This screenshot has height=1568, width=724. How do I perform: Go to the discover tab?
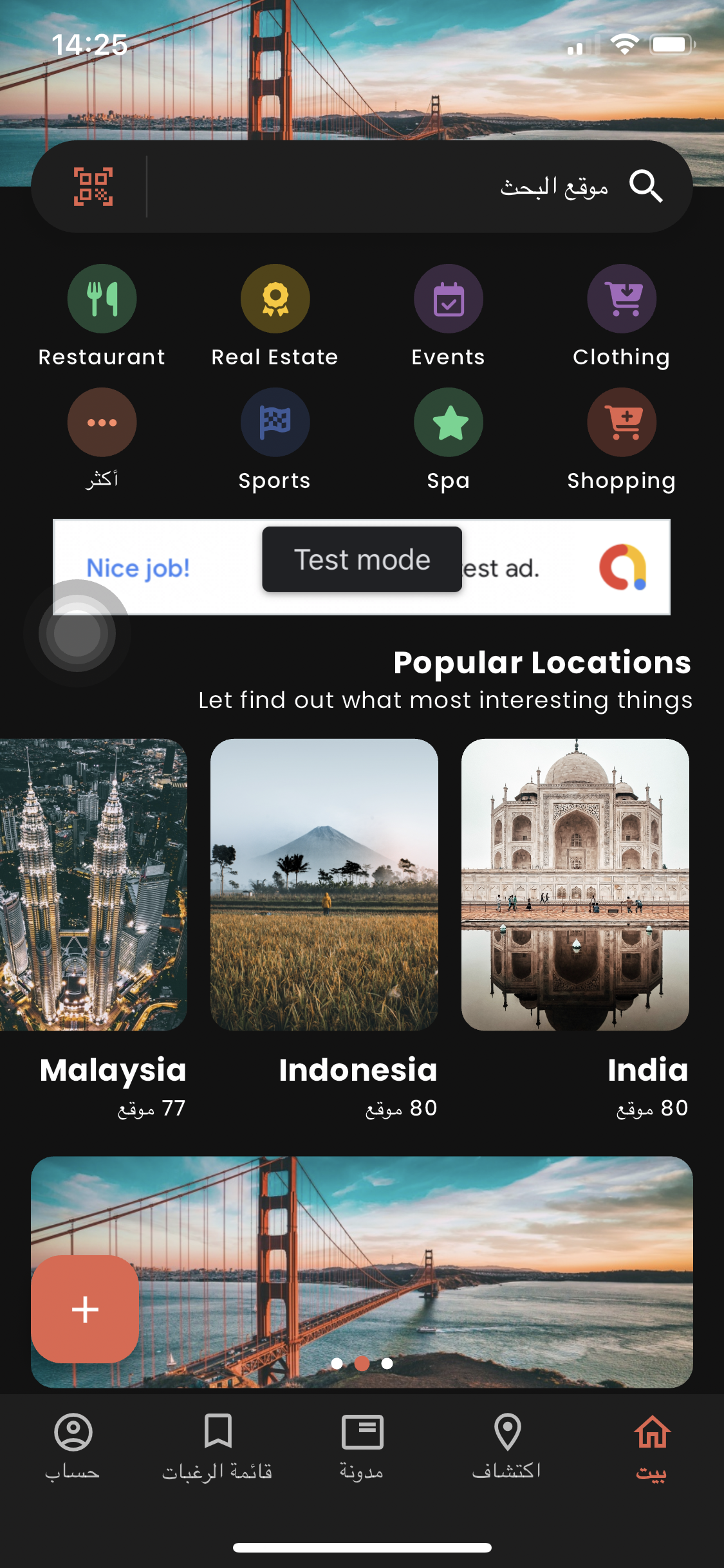(x=507, y=1446)
